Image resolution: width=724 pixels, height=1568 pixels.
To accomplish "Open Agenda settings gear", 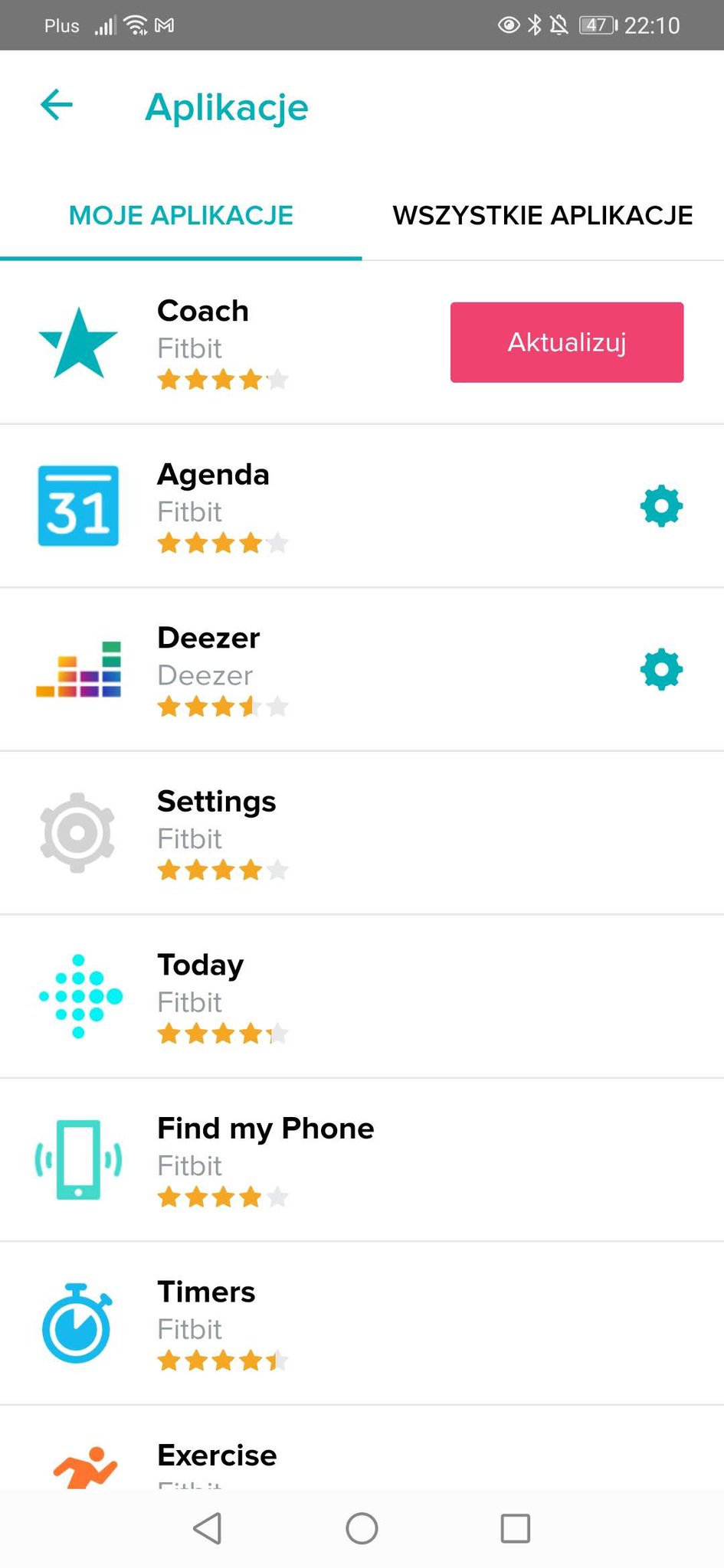I will (661, 506).
